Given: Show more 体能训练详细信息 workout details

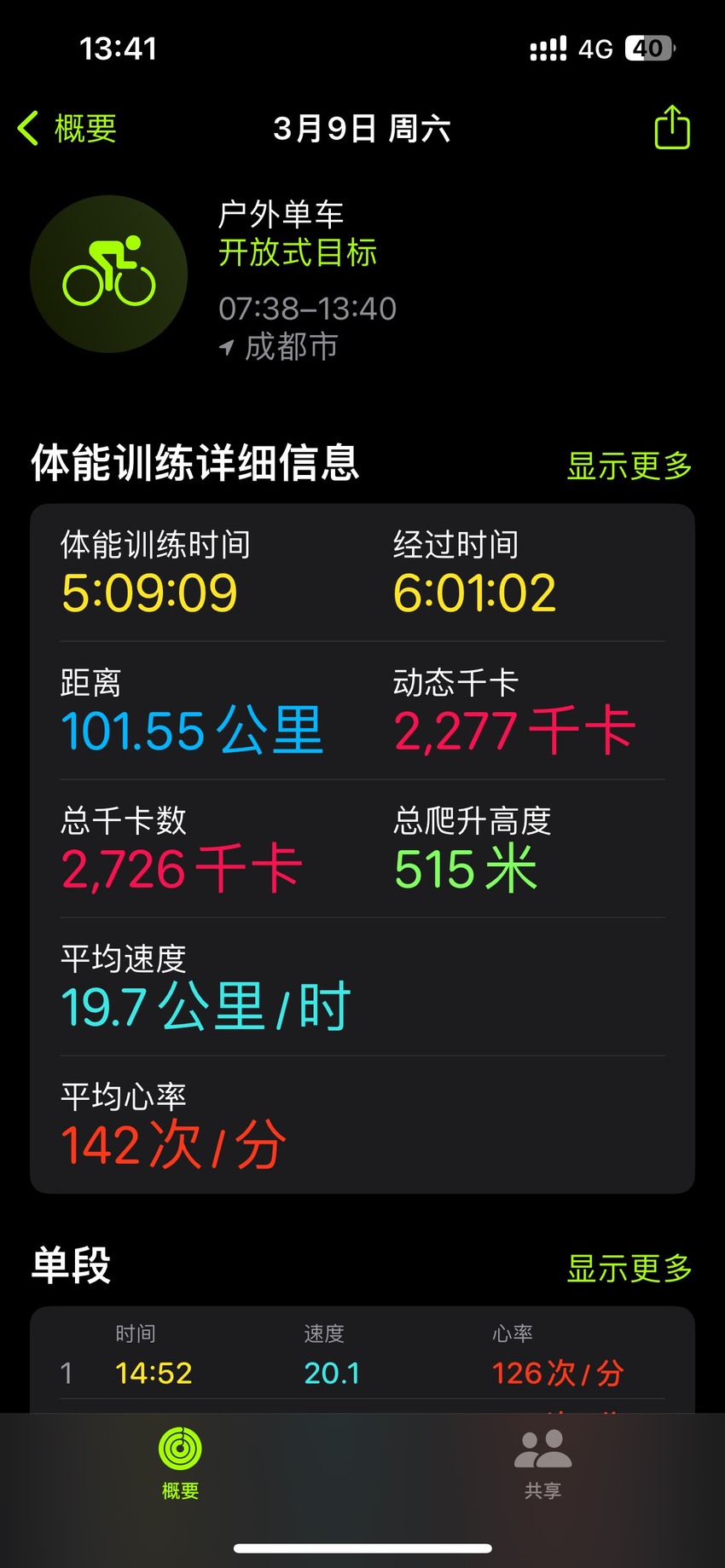Looking at the screenshot, I should [629, 466].
